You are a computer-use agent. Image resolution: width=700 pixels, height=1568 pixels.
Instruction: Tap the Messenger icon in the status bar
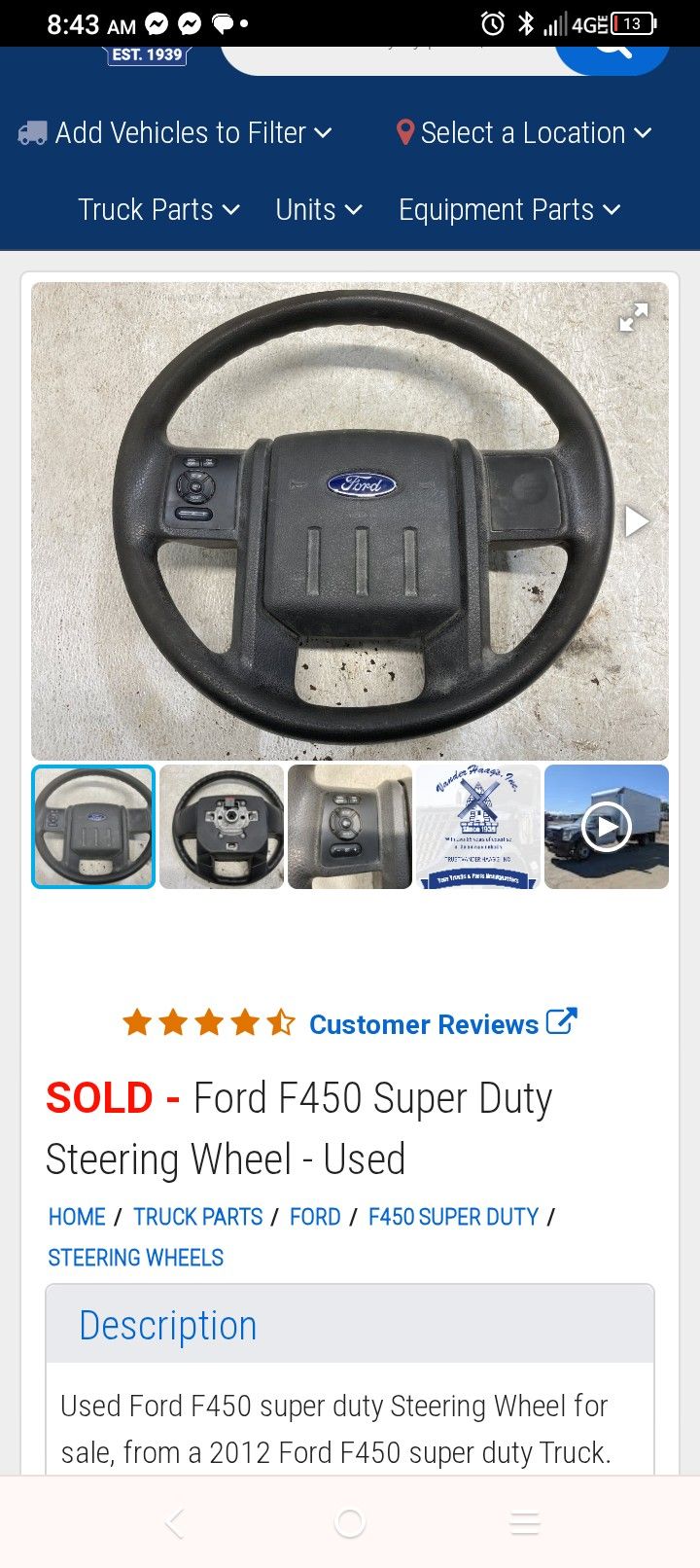pos(155,20)
